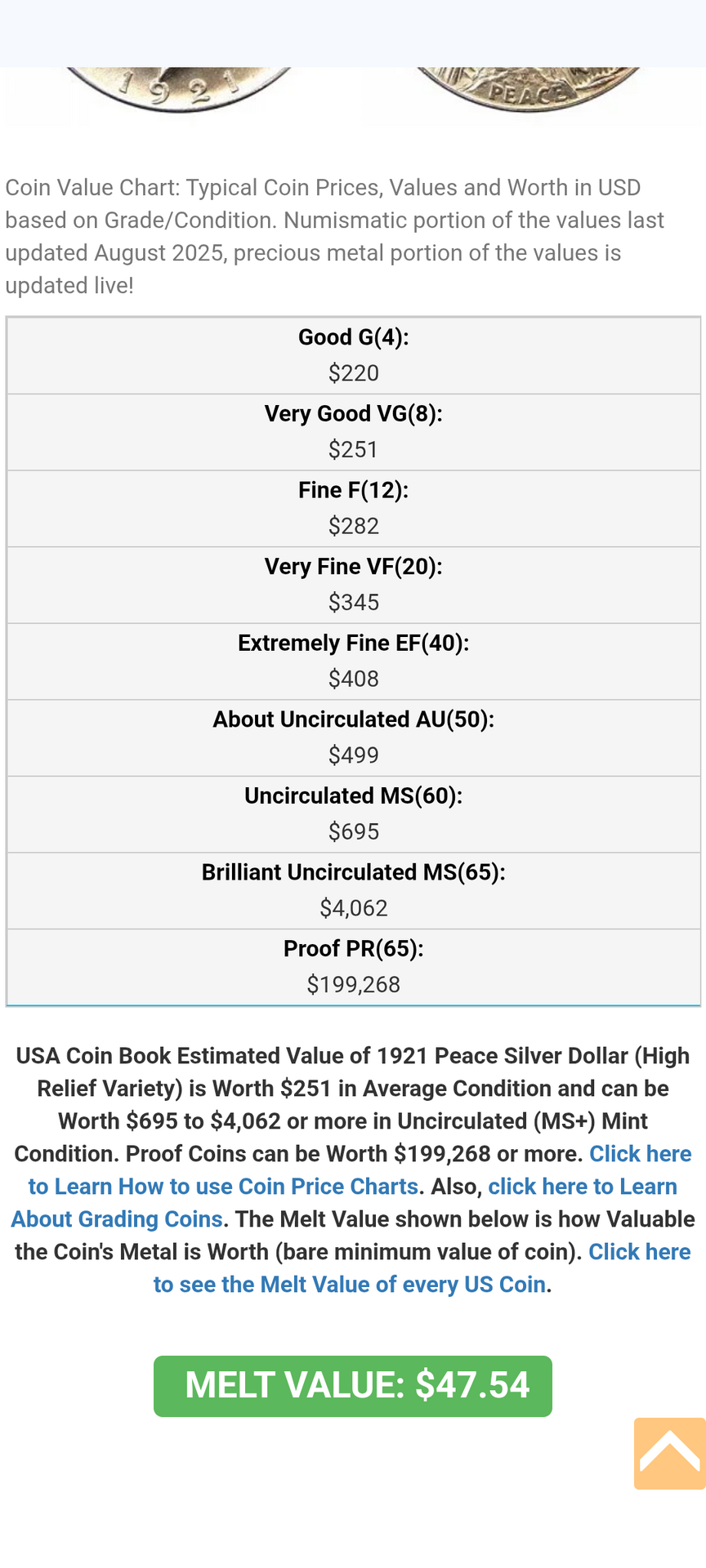The width and height of the screenshot is (706, 1568).
Task: Tap the green Melt Value $47.54 button
Action: 353,1386
